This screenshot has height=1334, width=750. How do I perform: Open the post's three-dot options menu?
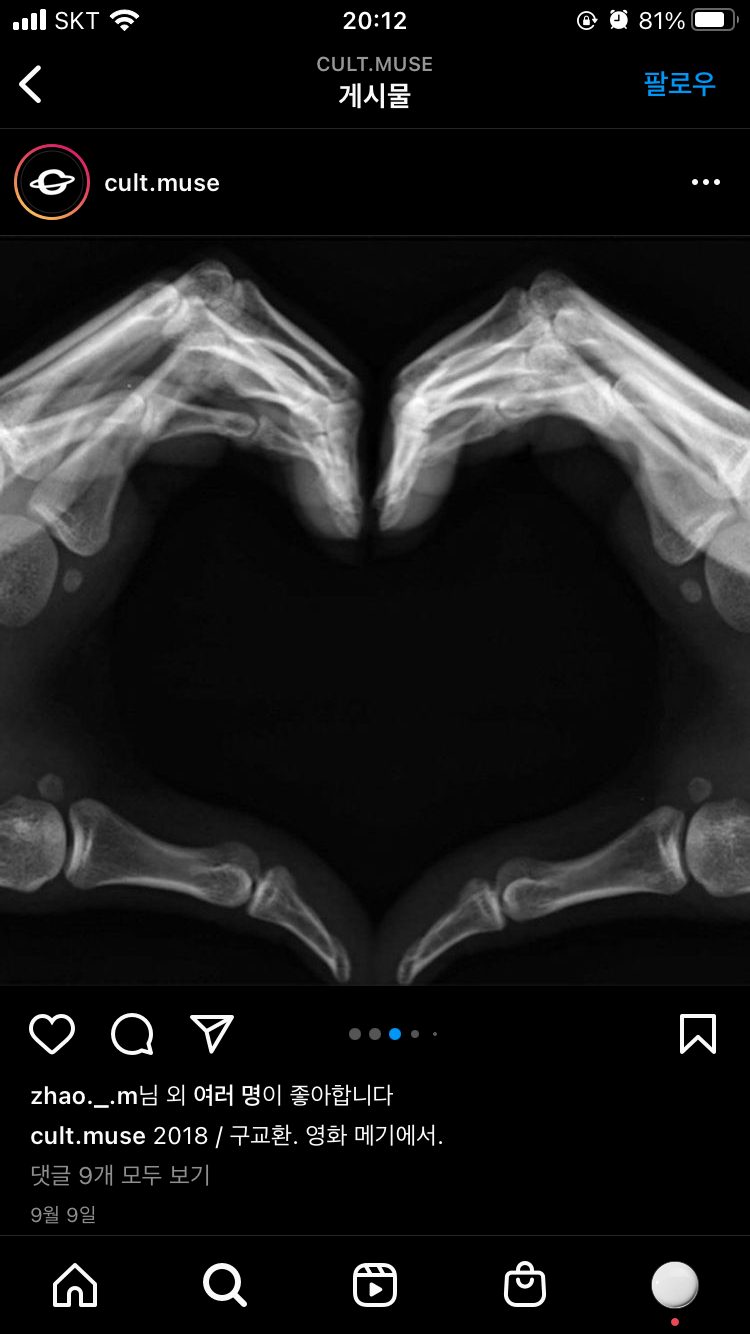pos(705,182)
